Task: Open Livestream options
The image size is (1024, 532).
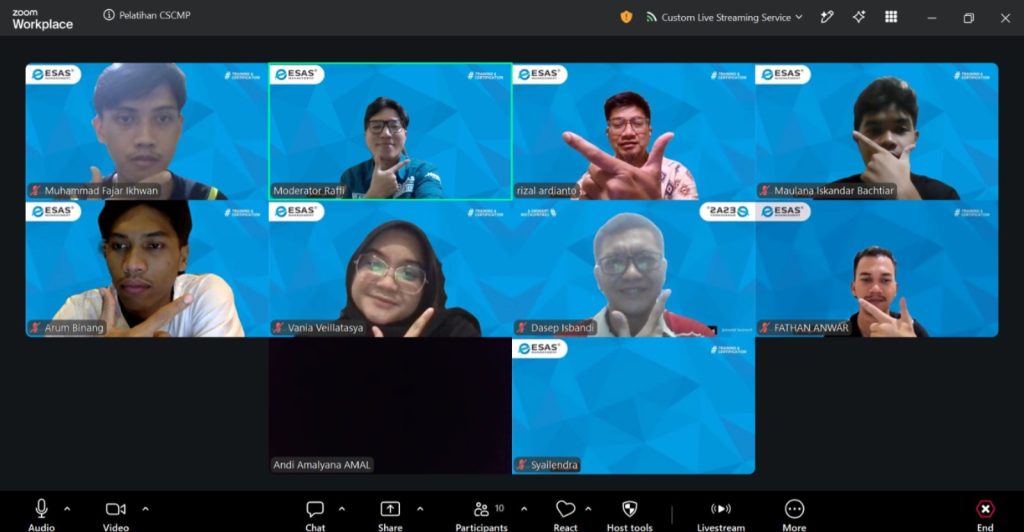Action: point(720,514)
